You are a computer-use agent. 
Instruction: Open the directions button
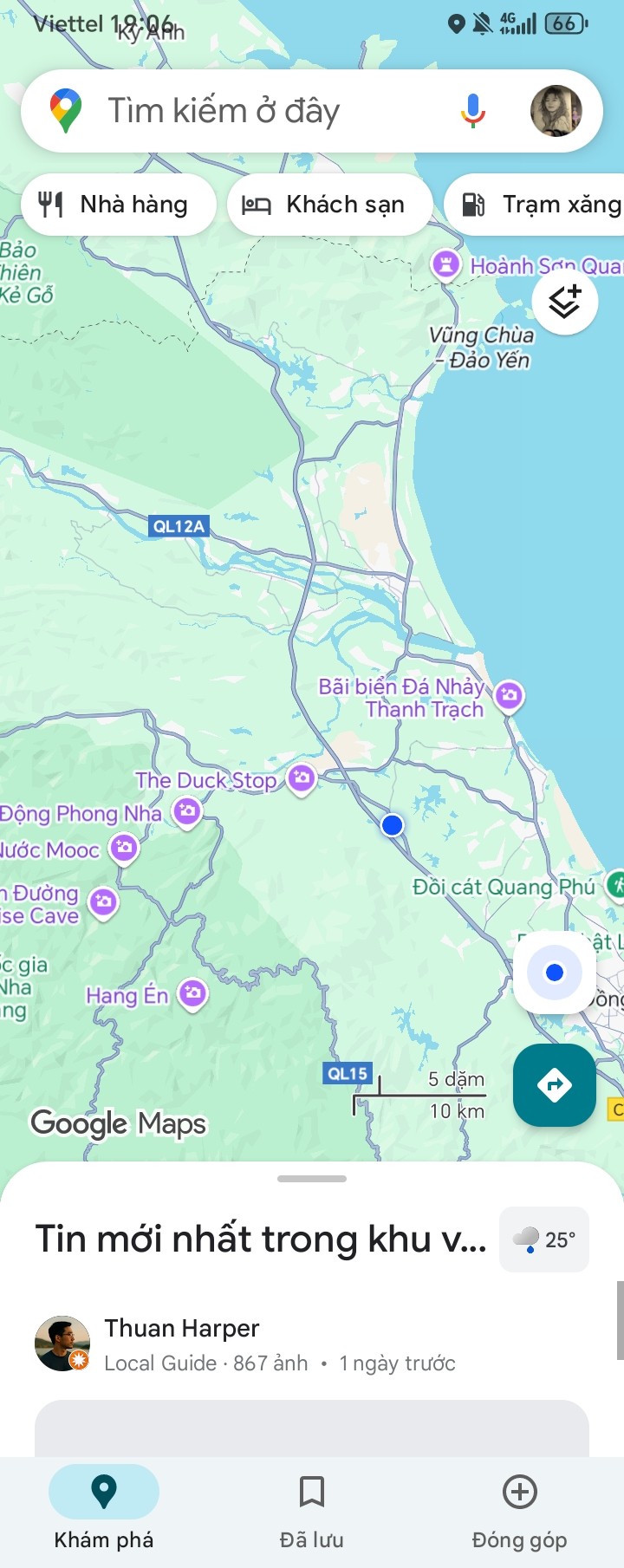(x=555, y=1085)
